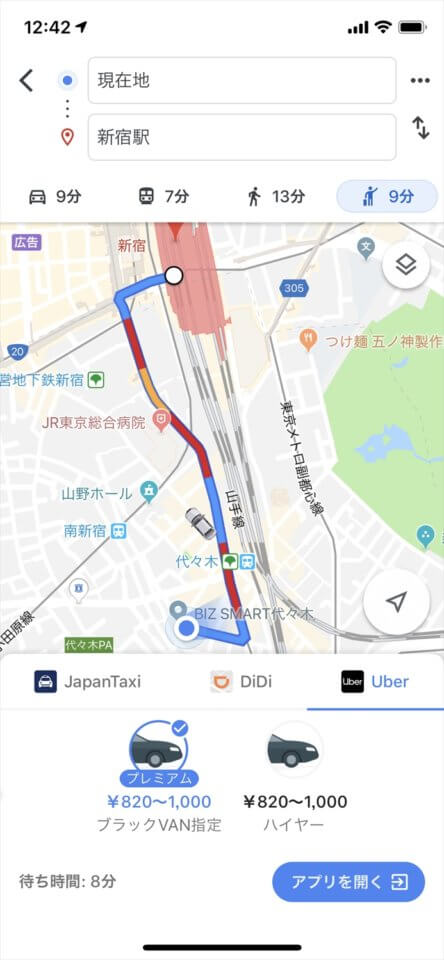444x960 pixels.
Task: Open the three-dot overflow menu
Action: click(420, 81)
